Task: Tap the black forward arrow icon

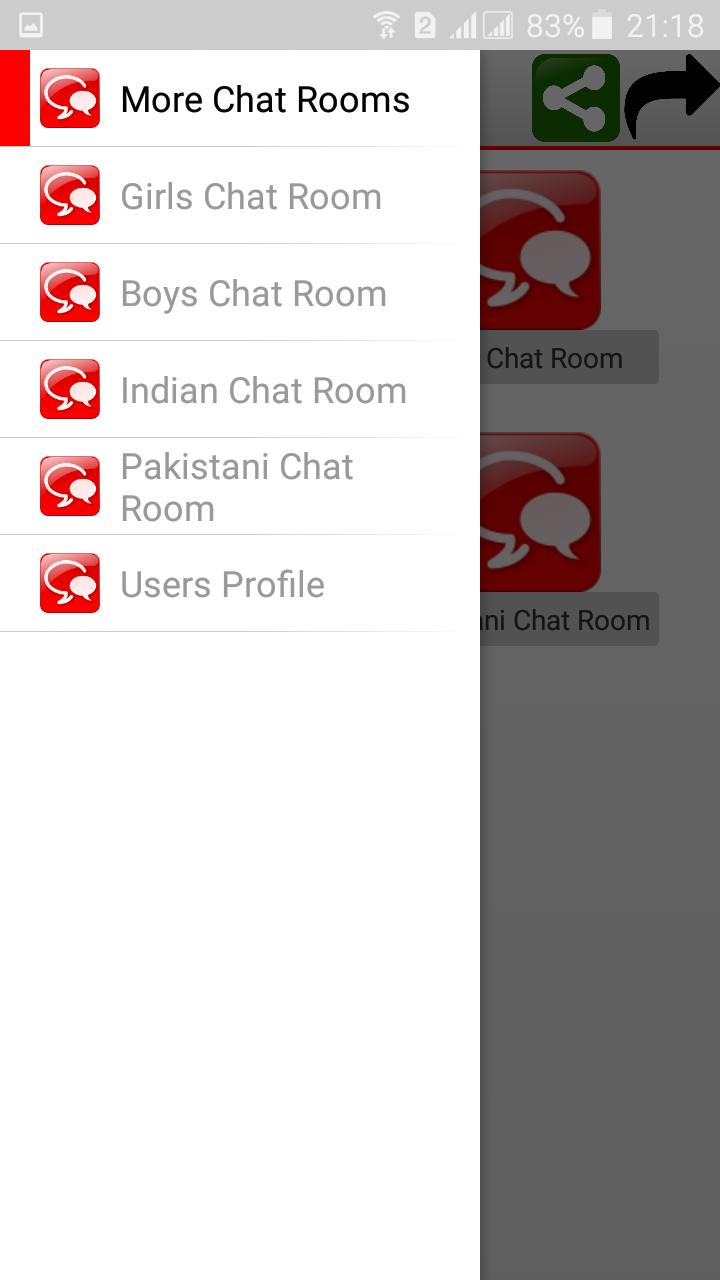Action: (672, 95)
